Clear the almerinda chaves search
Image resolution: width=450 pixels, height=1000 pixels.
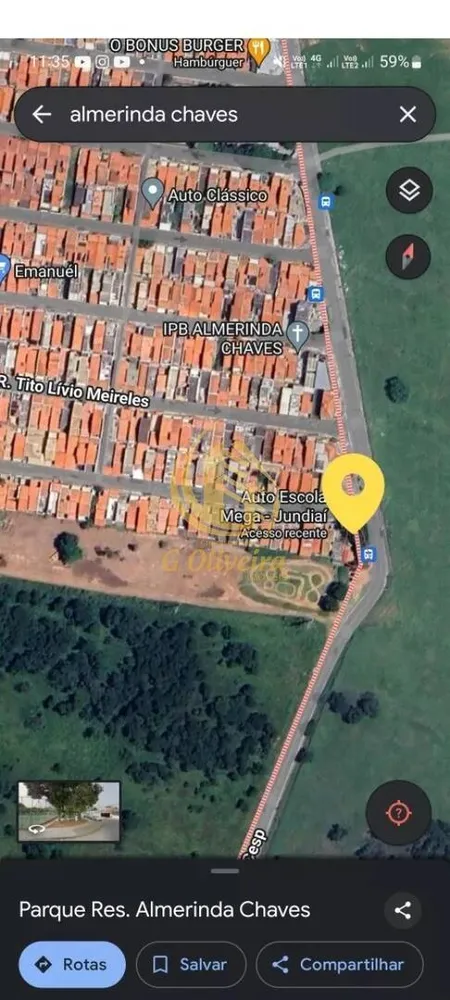coord(407,115)
